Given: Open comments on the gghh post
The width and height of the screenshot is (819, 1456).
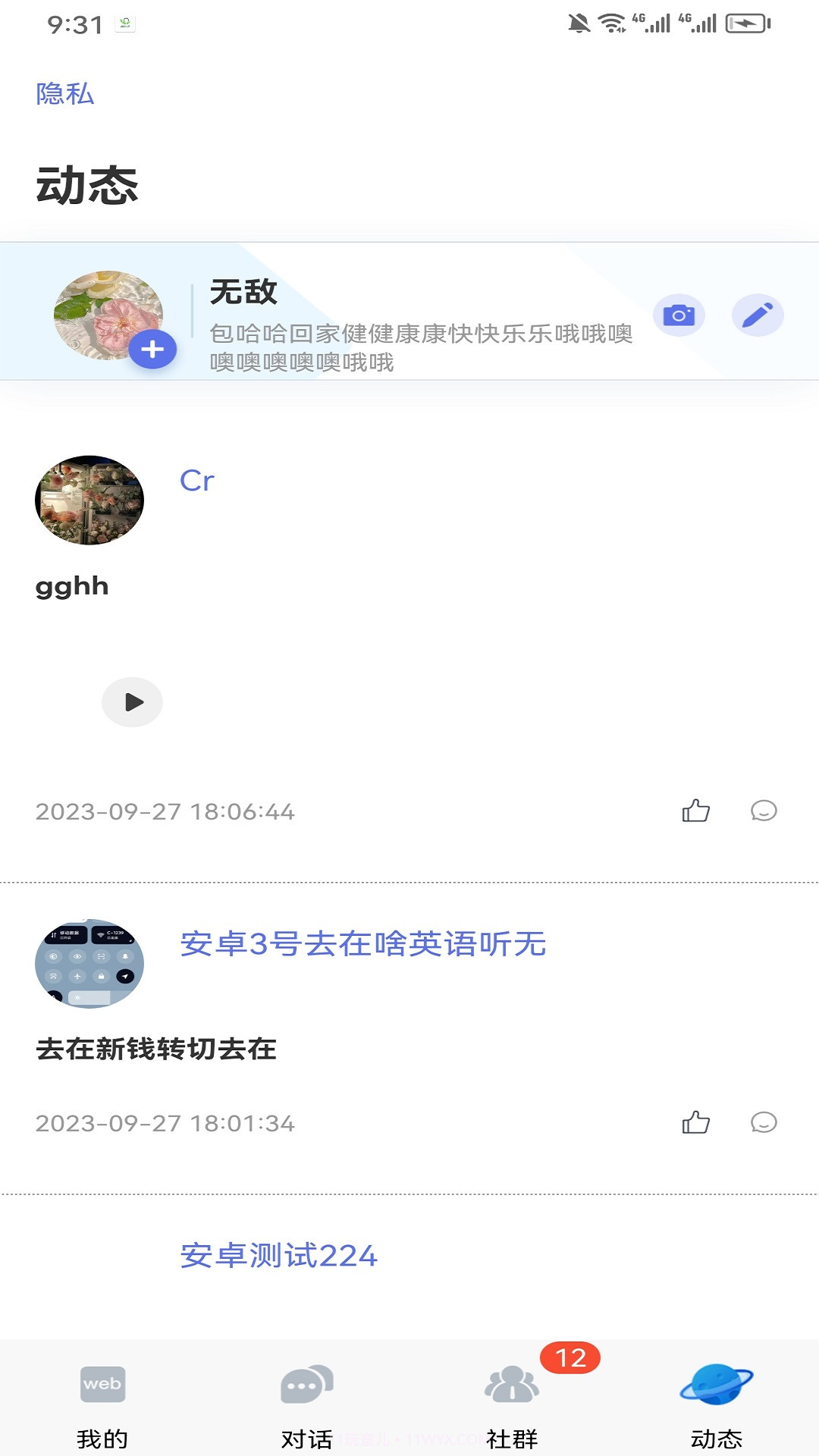Looking at the screenshot, I should 763,811.
